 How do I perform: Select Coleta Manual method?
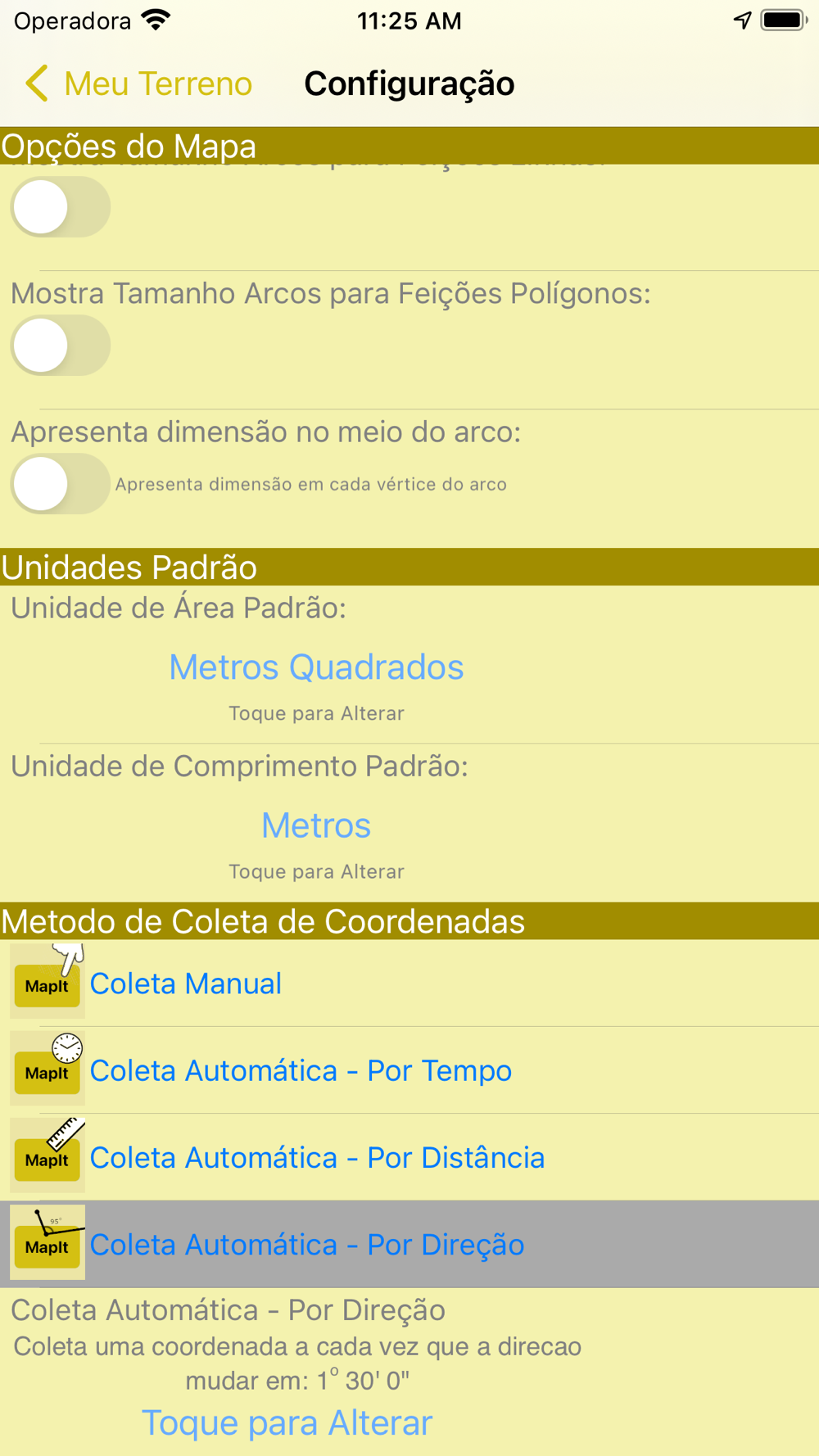pyautogui.click(x=186, y=983)
